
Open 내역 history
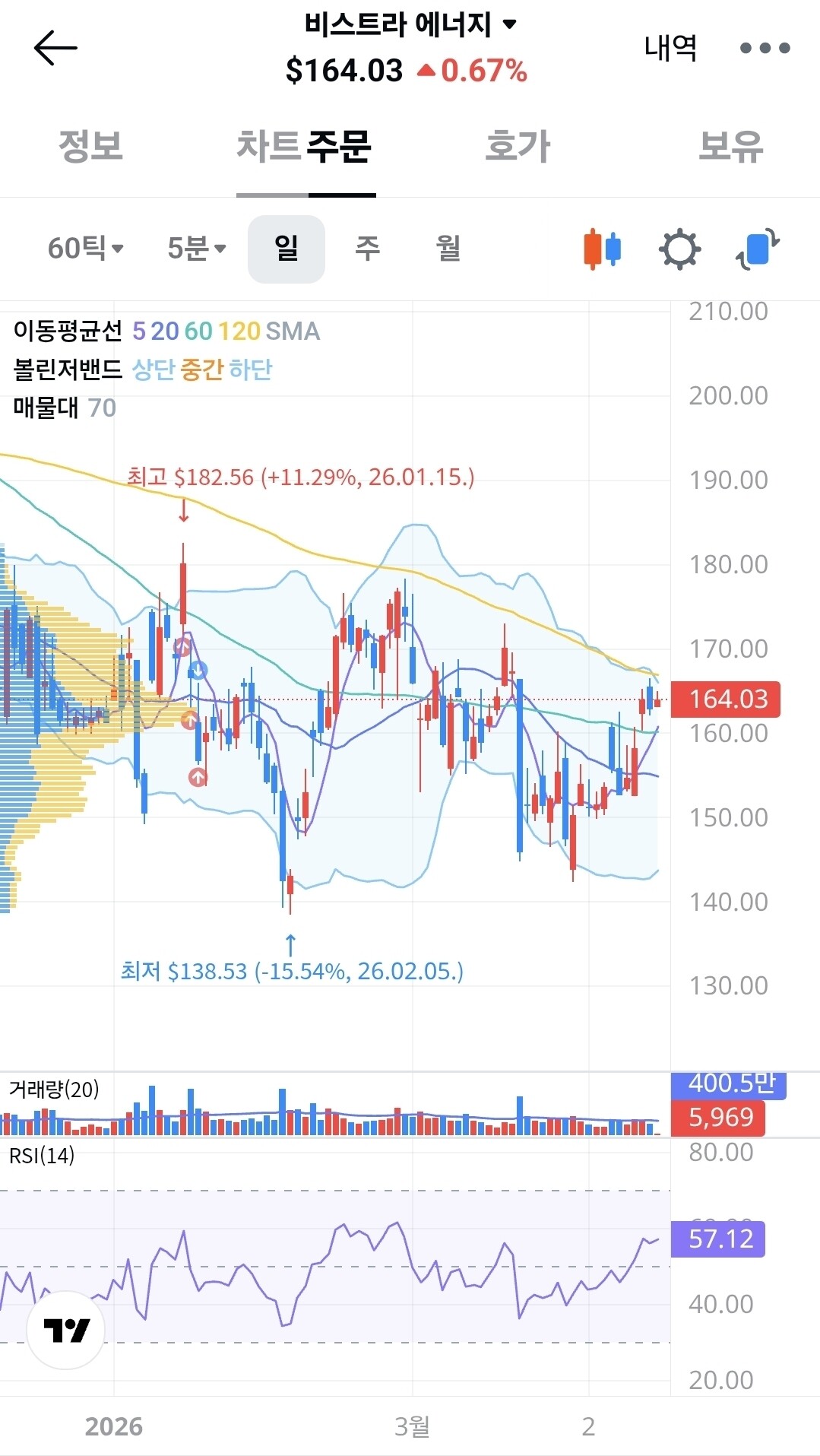coord(670,48)
